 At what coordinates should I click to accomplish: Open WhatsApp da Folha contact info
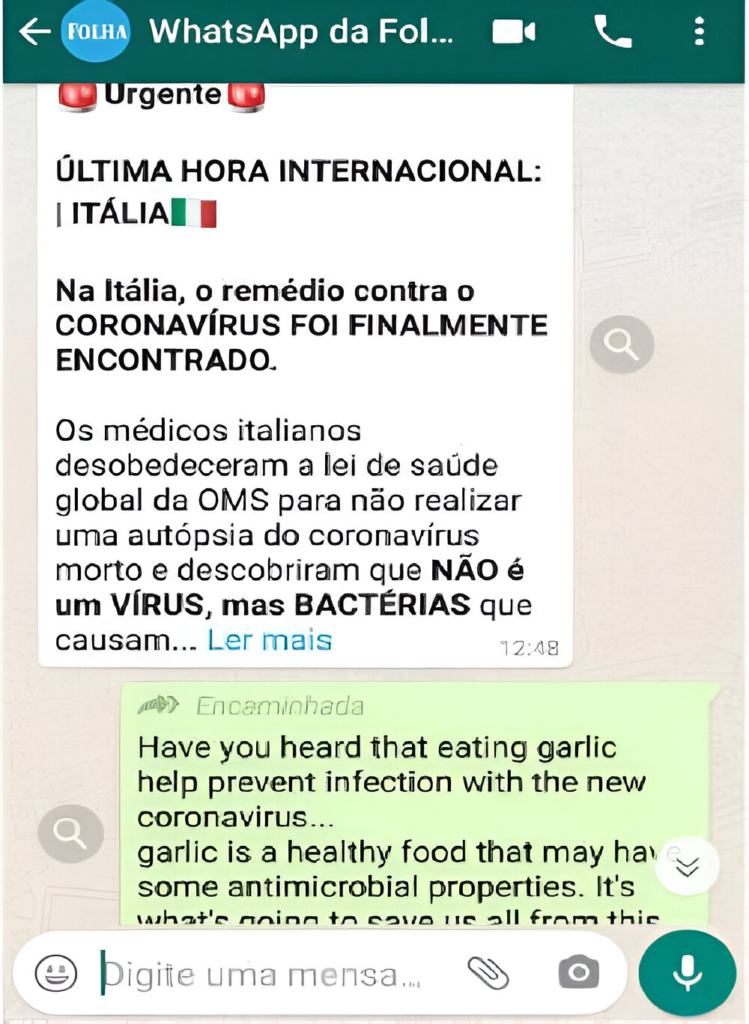pos(300,32)
